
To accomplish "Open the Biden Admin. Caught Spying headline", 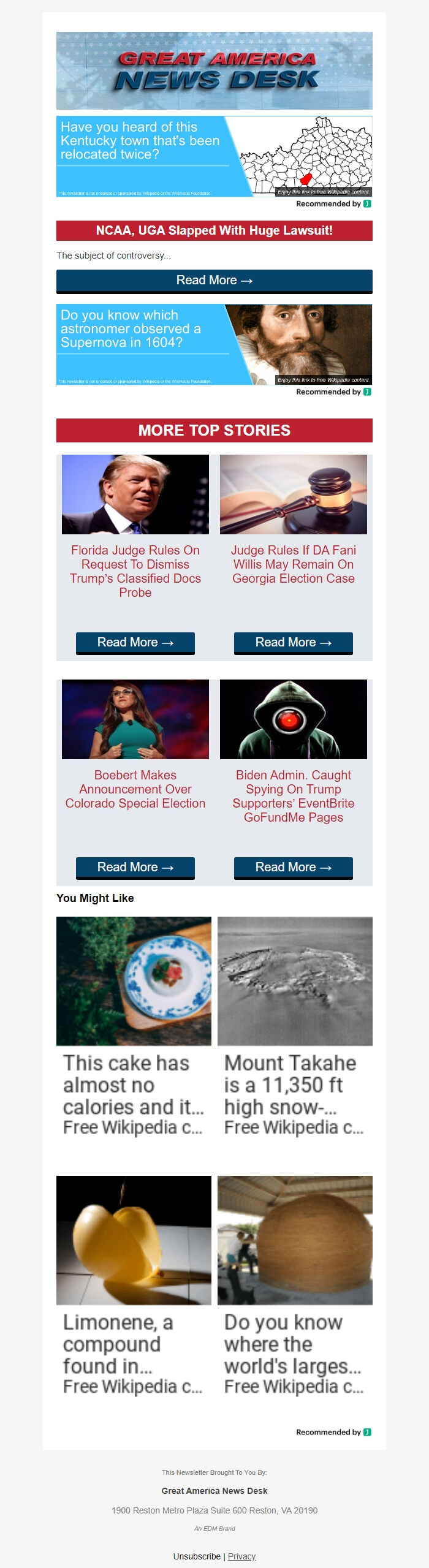I will coord(293,796).
